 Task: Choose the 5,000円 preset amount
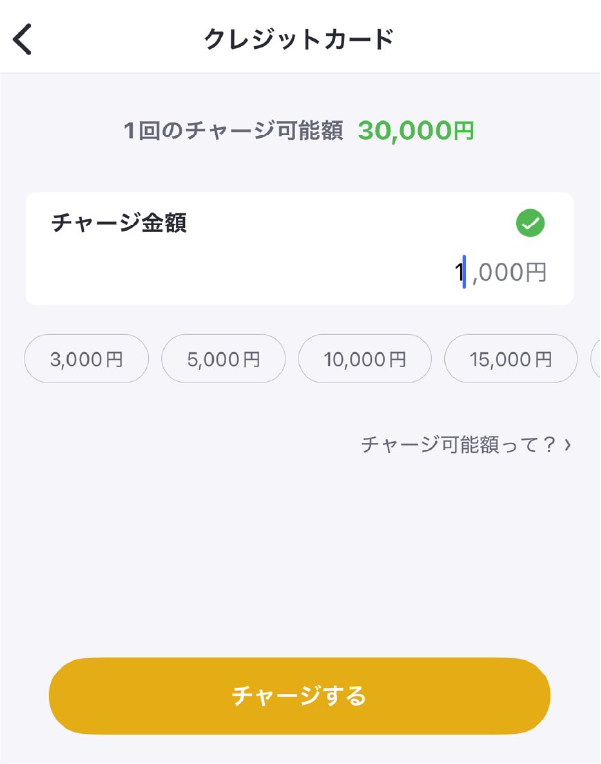[x=223, y=359]
